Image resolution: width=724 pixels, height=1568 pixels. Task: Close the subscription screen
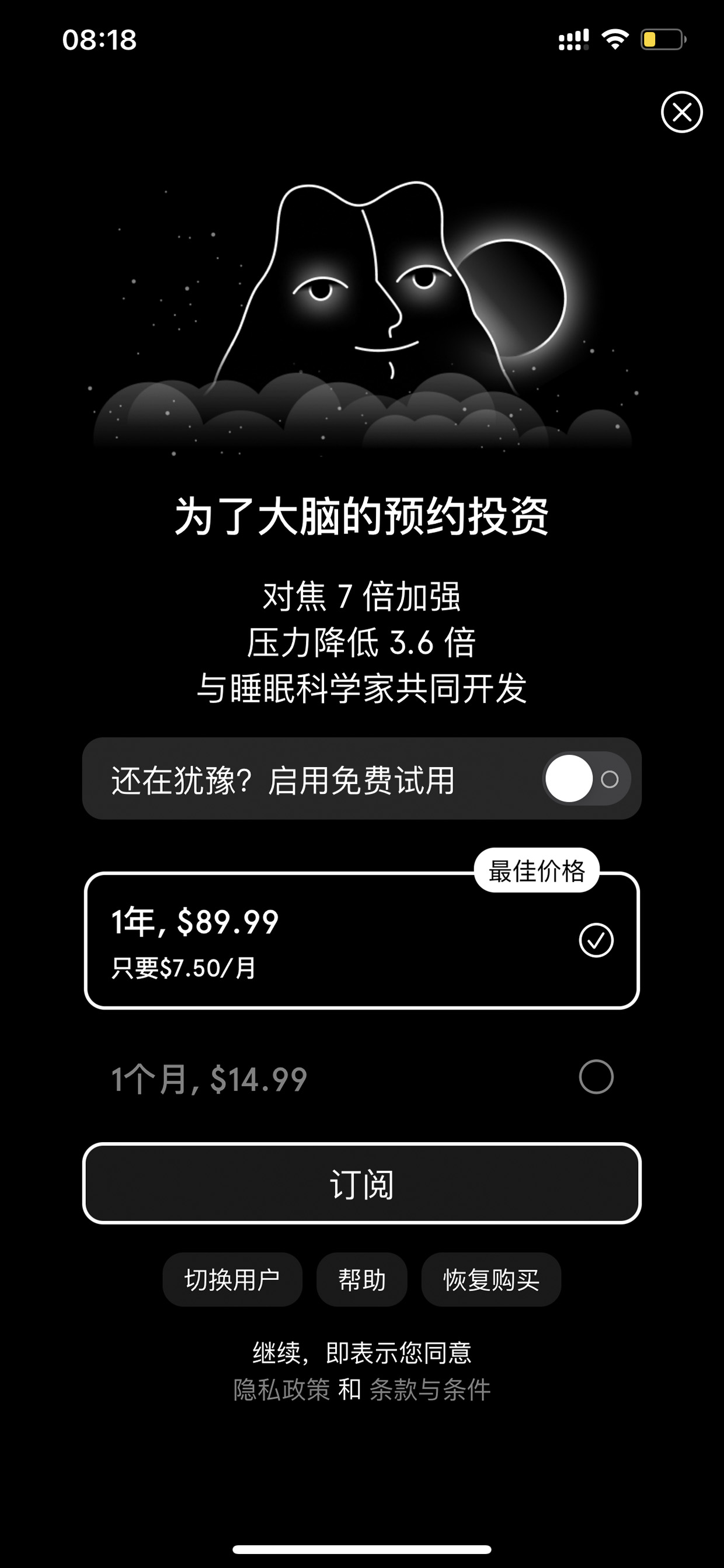[681, 112]
